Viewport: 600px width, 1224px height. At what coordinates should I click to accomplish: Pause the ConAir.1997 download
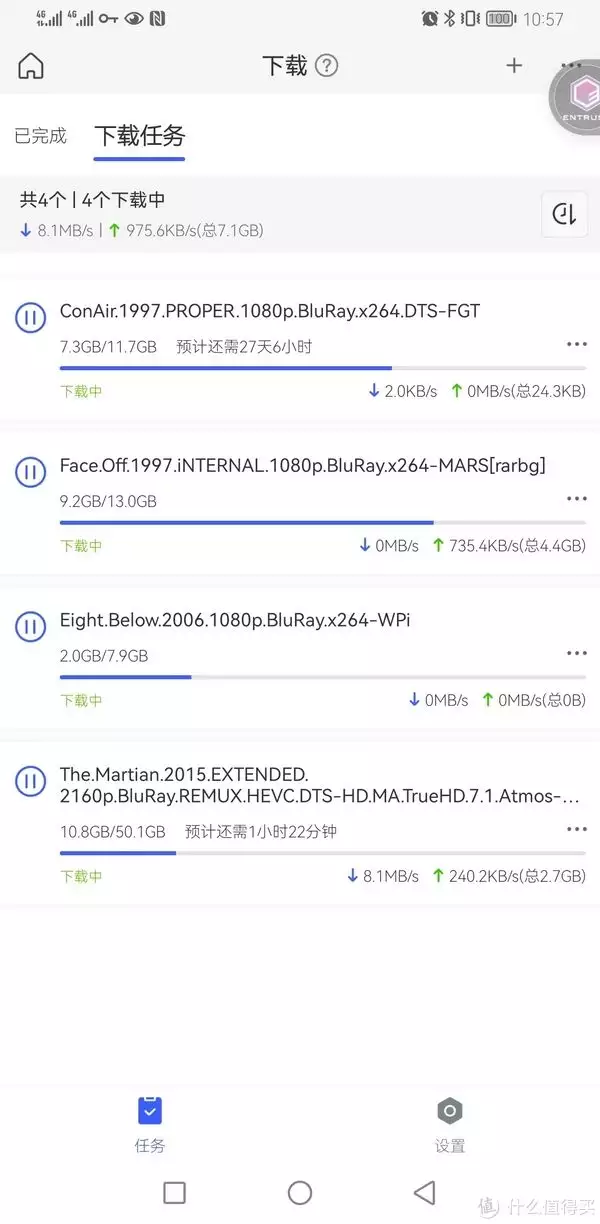(31, 318)
